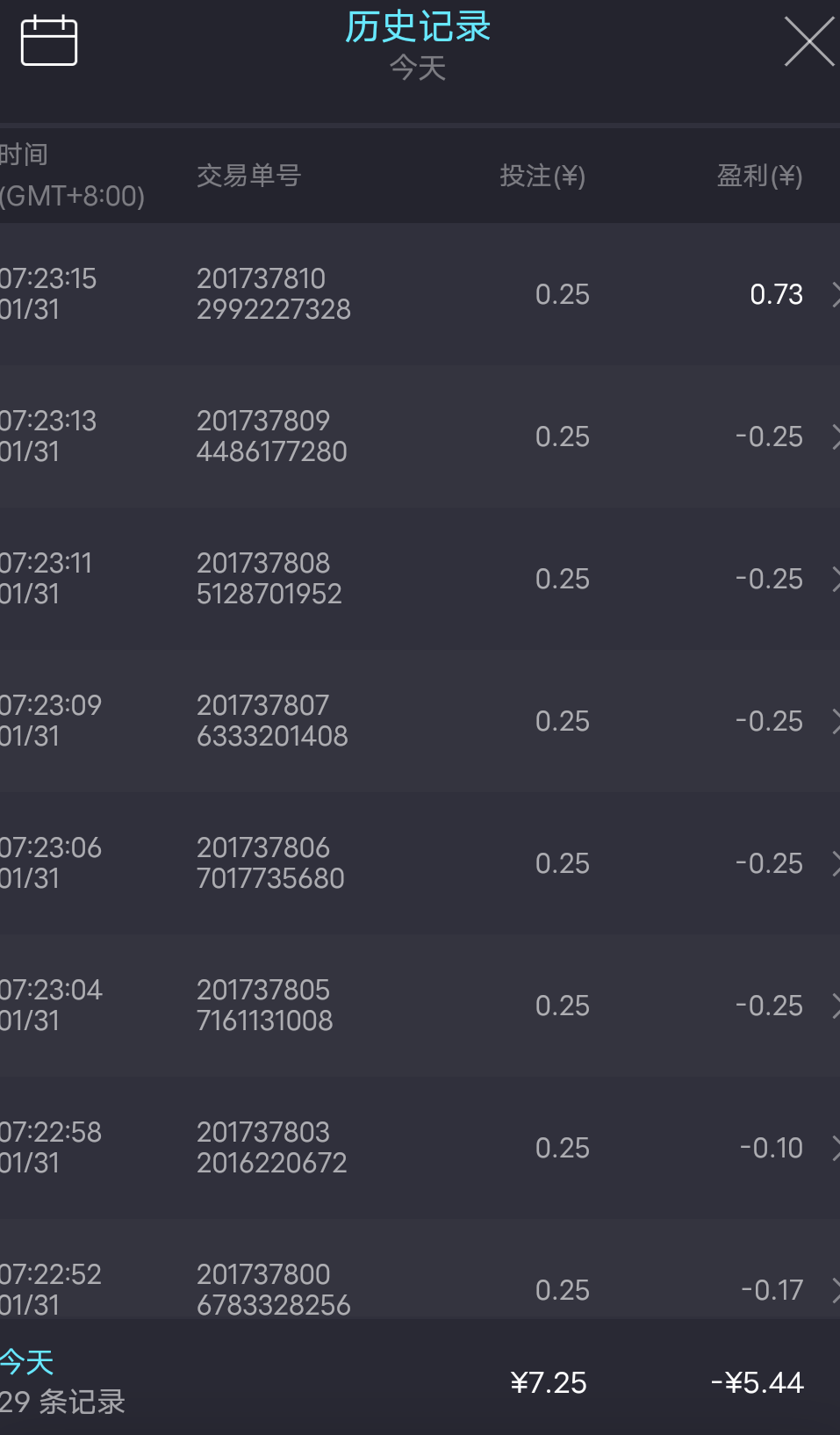The width and height of the screenshot is (840, 1435).
Task: Close the history records screen
Action: 808,41
